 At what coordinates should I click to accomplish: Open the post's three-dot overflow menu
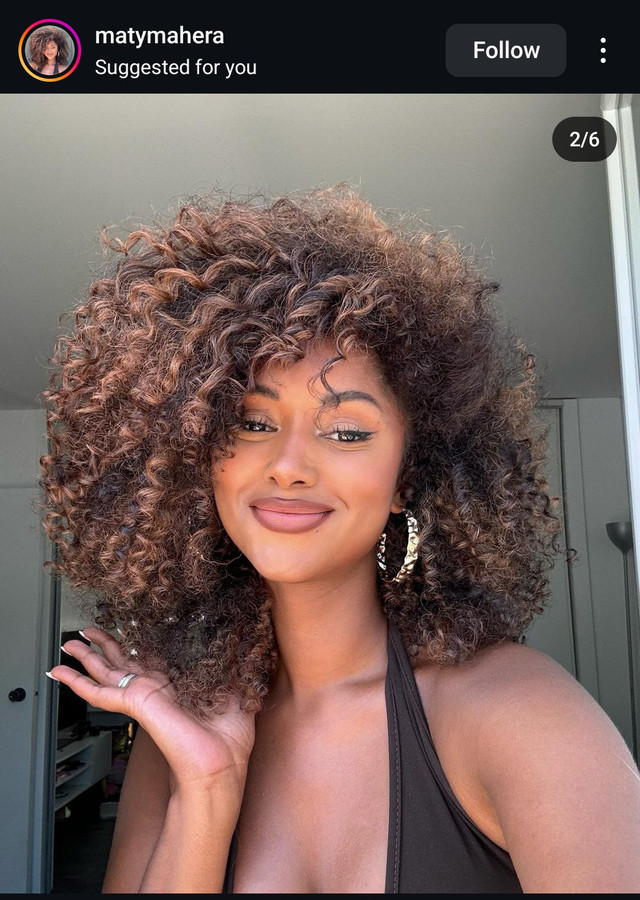602,50
